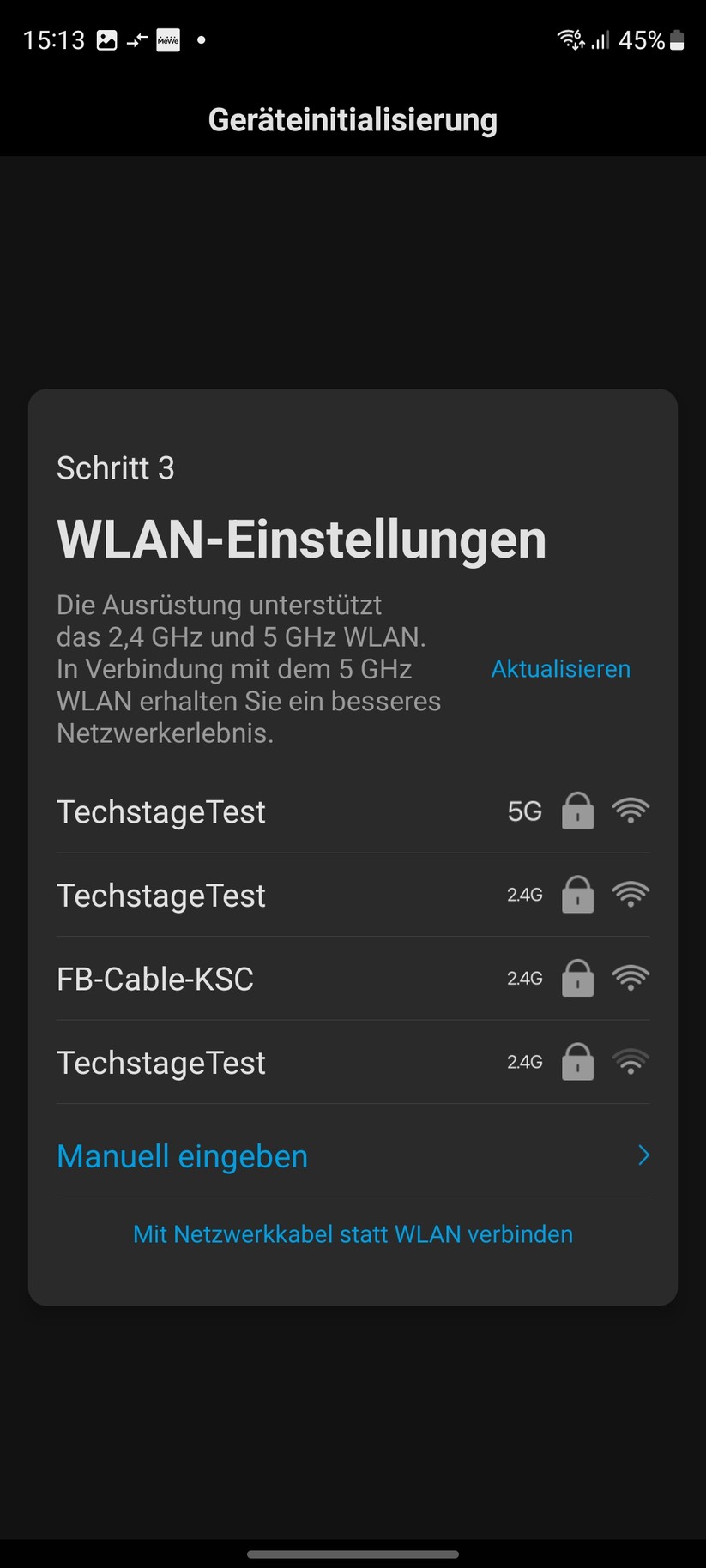The image size is (706, 1568).
Task: Click the weak signal icon on the last TechstageTest
Action: click(631, 1062)
